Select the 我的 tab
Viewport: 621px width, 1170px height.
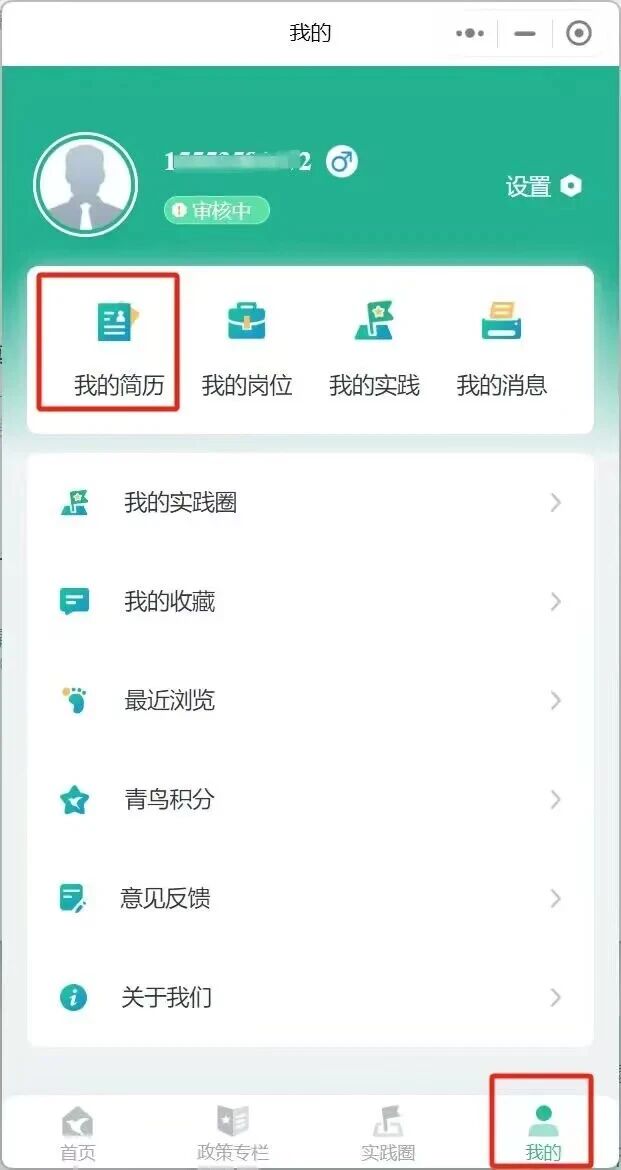[x=543, y=1133]
